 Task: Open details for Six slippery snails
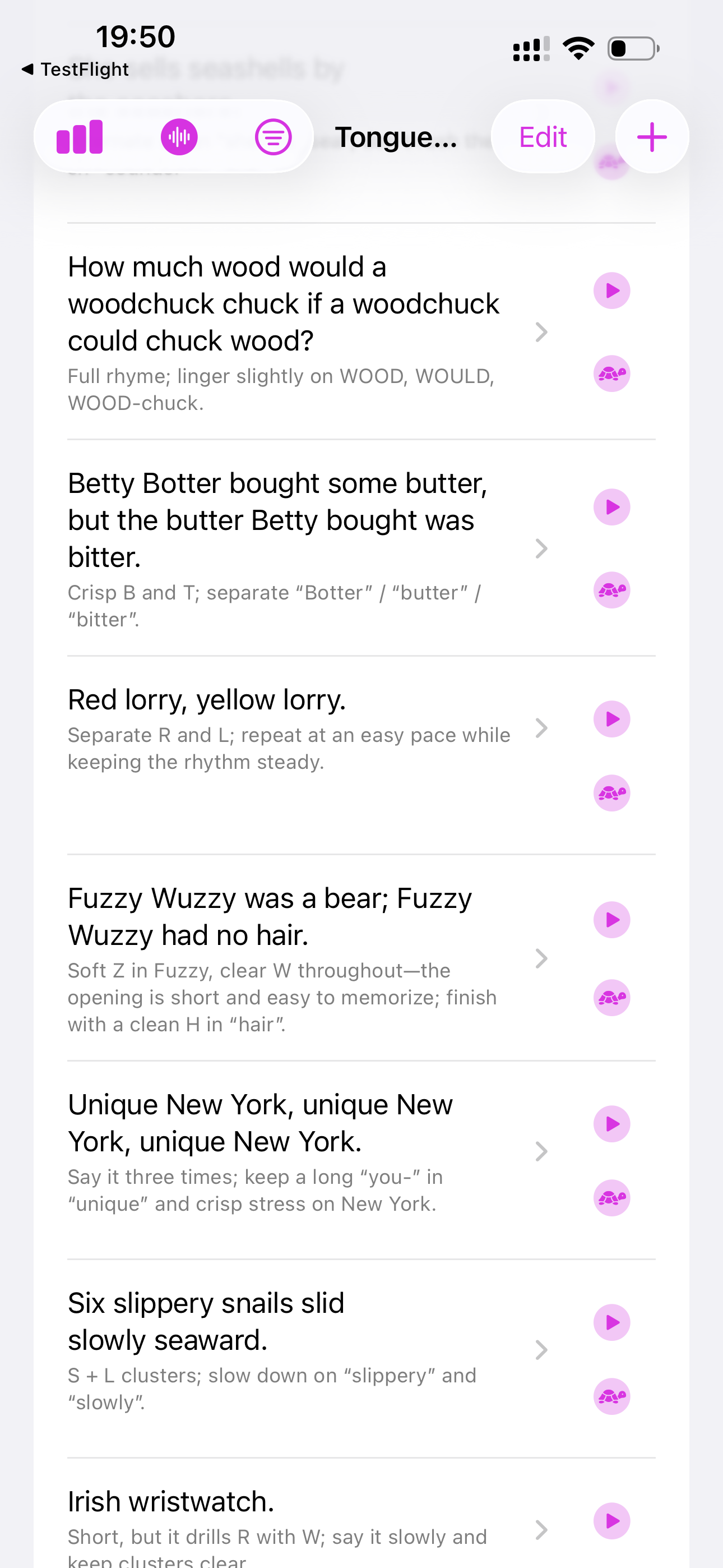(541, 1349)
